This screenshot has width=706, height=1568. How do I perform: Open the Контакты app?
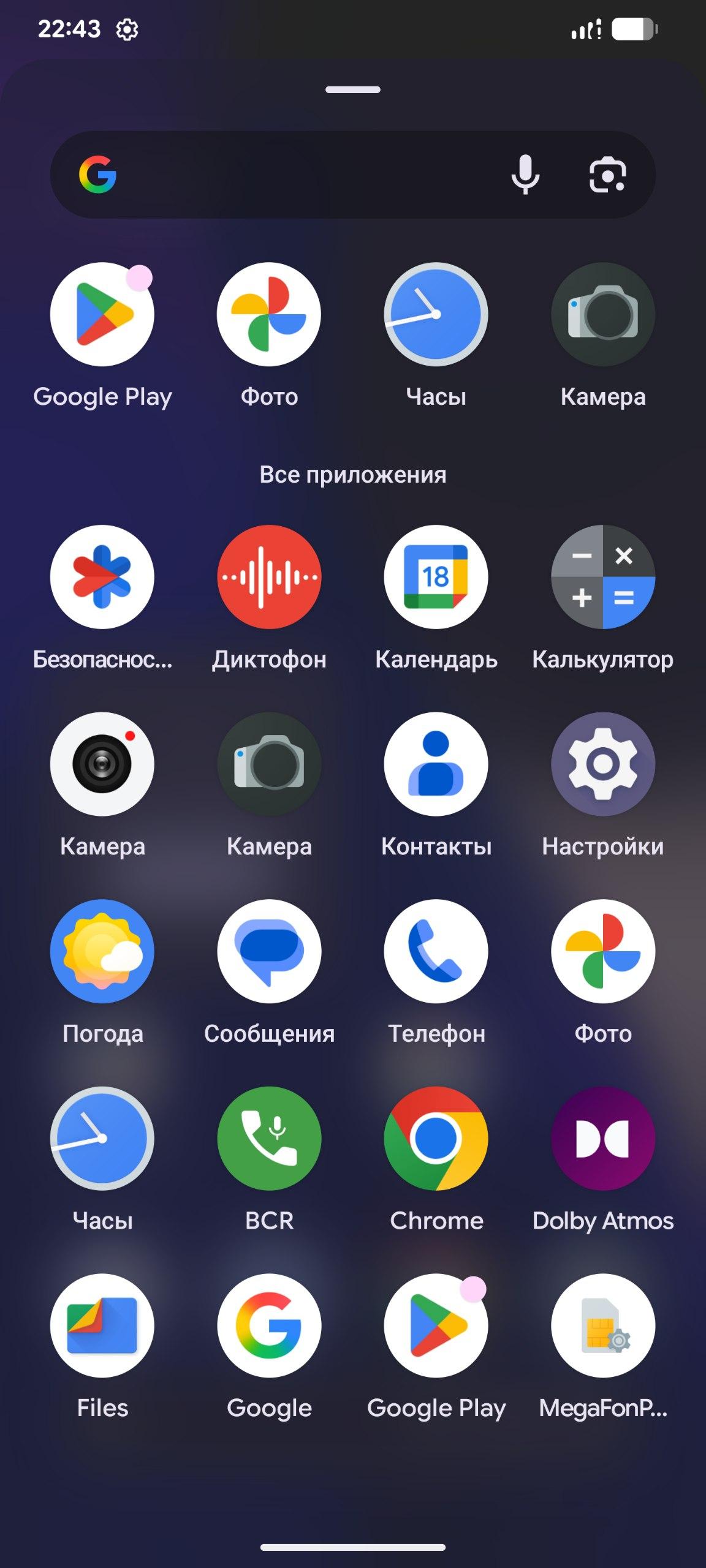[436, 764]
